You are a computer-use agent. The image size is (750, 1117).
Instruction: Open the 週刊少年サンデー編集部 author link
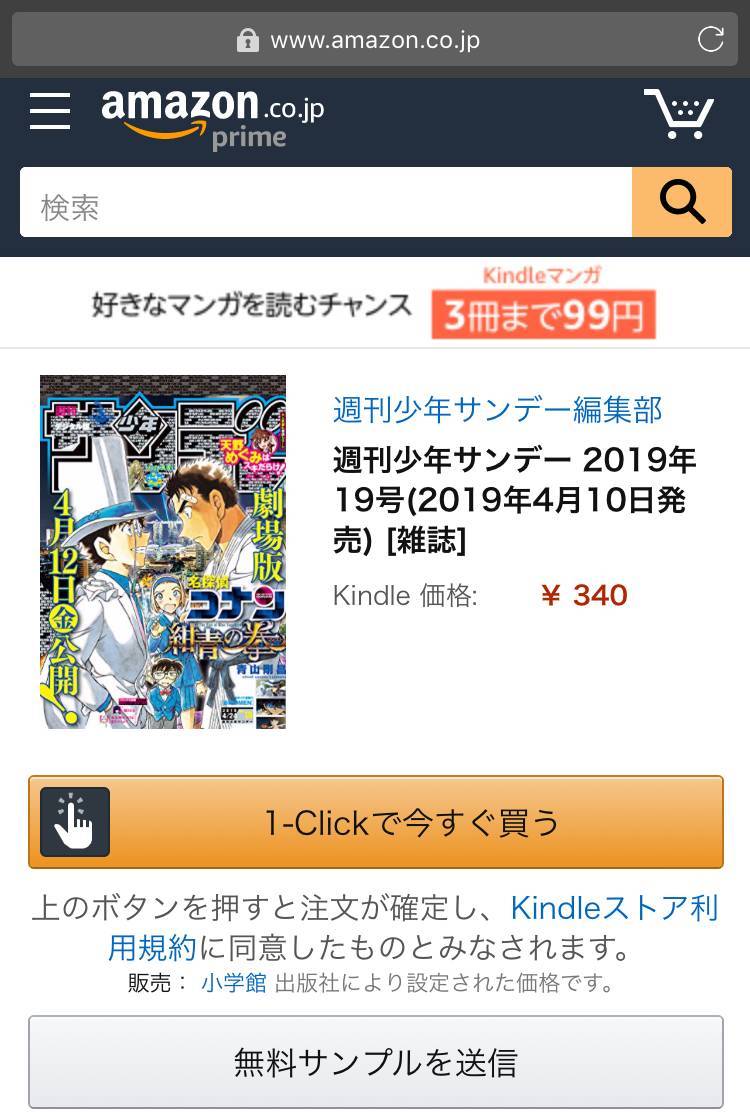coord(498,409)
